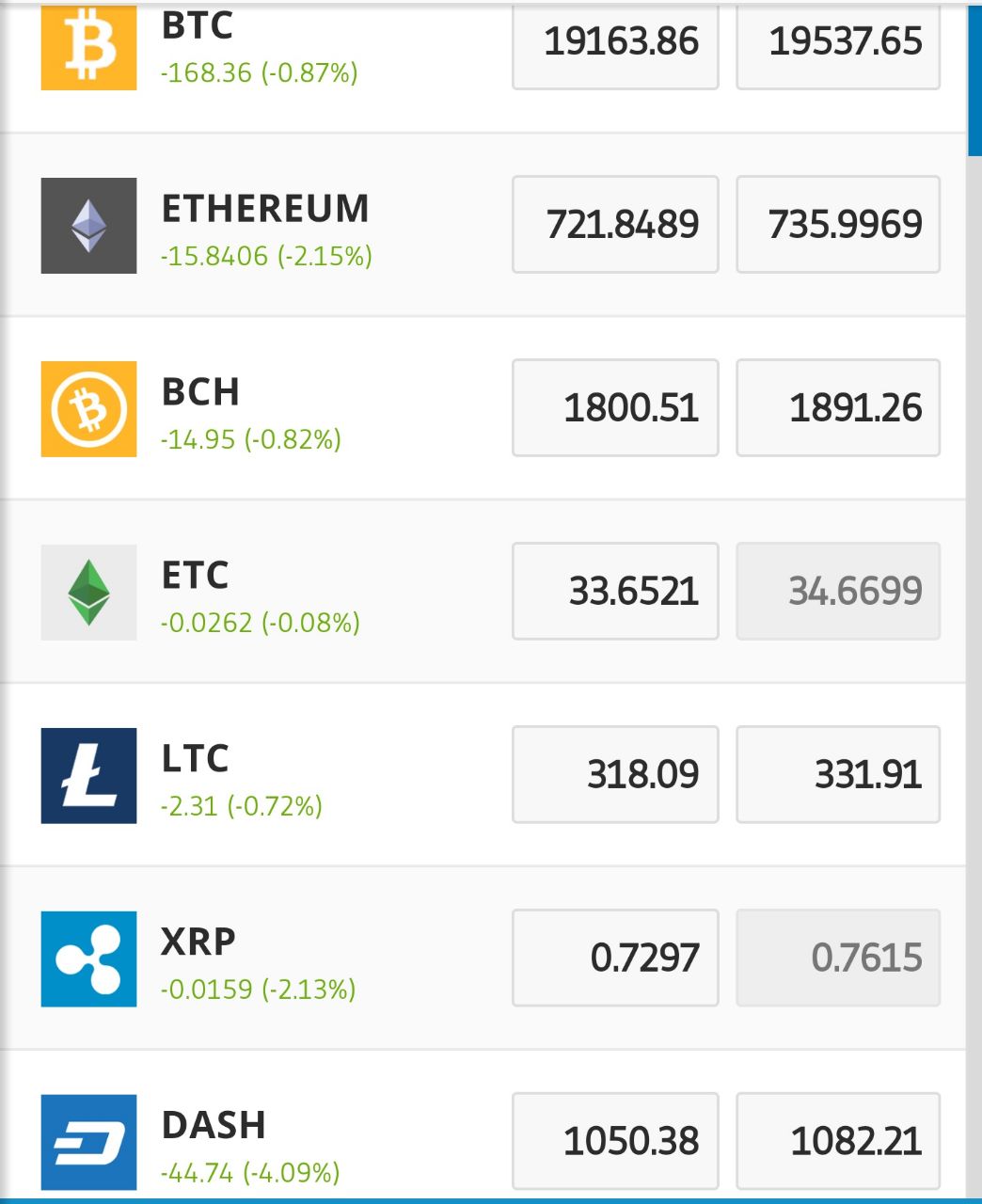Tap LTC sell price 318.09
Viewport: 982px width, 1204px height.
(x=615, y=775)
